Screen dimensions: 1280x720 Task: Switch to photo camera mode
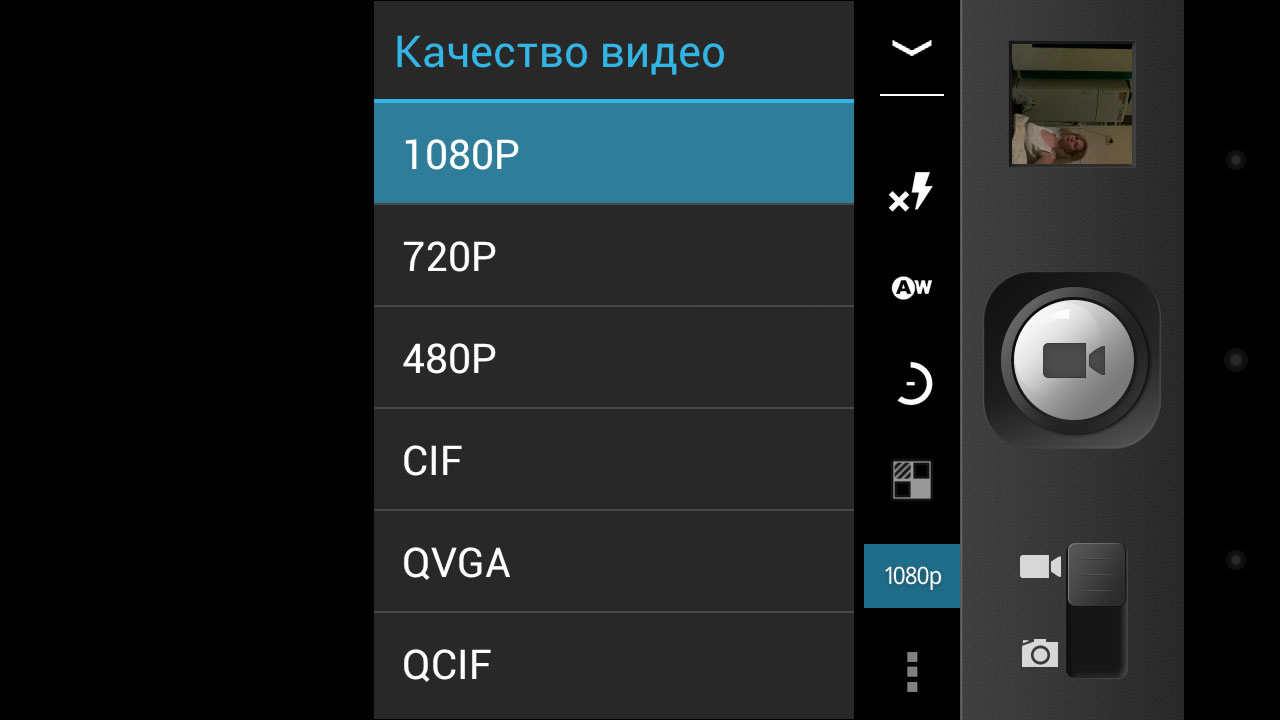click(1040, 654)
